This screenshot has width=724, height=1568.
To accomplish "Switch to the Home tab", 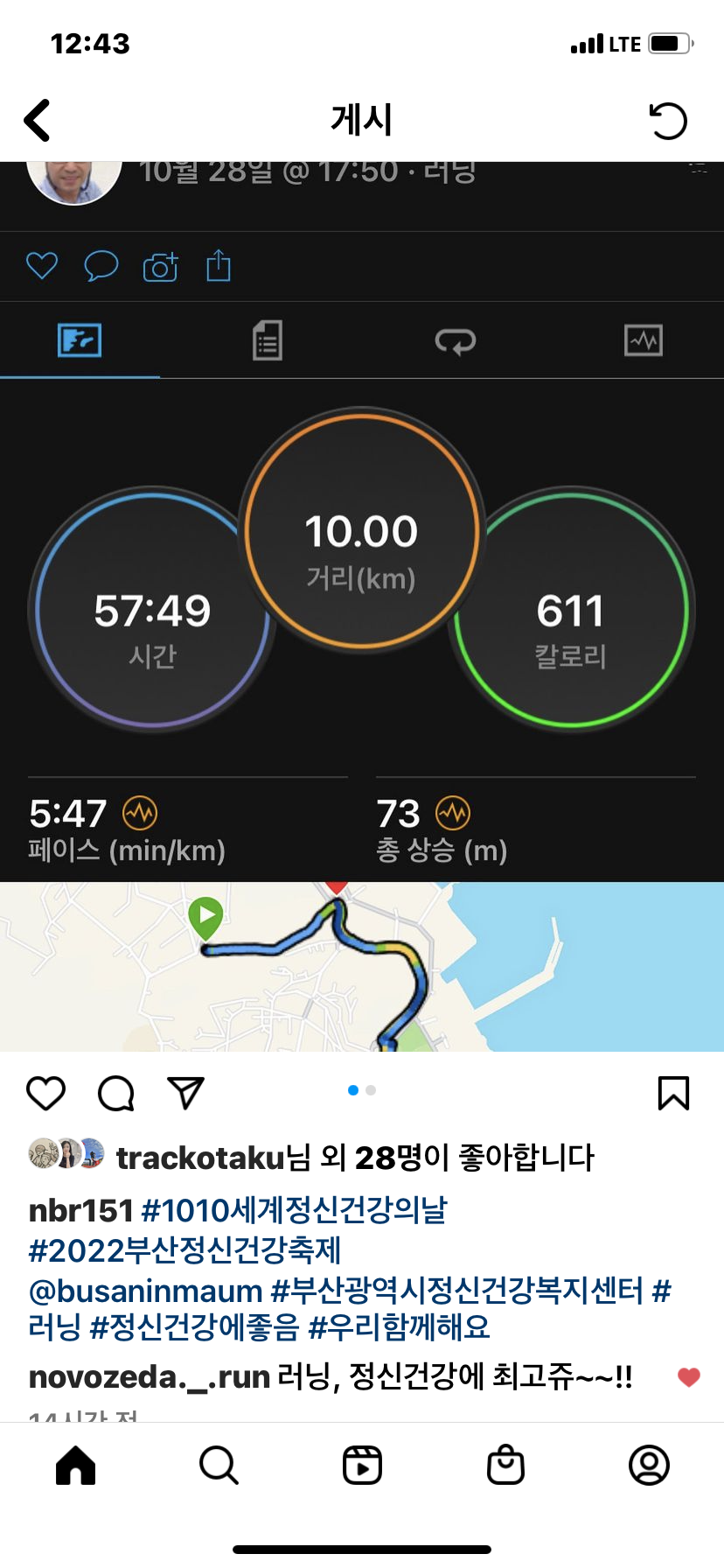I will tap(76, 1465).
